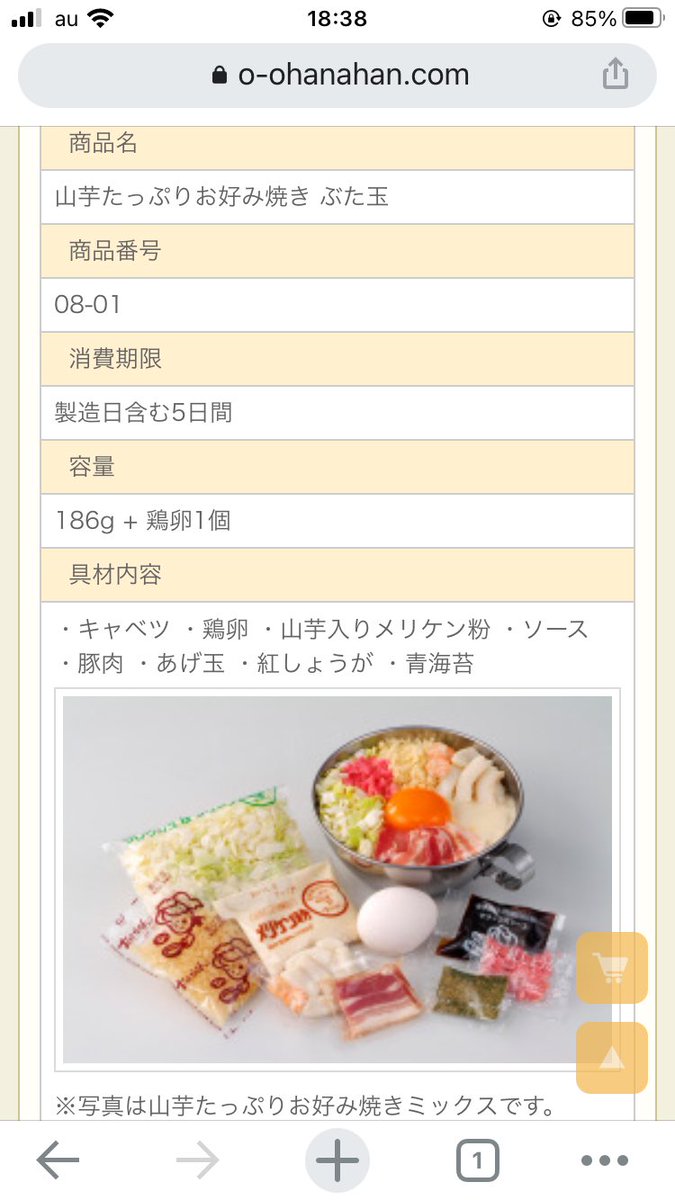Open a new tab with the plus button
The height and width of the screenshot is (1200, 675).
337,1161
